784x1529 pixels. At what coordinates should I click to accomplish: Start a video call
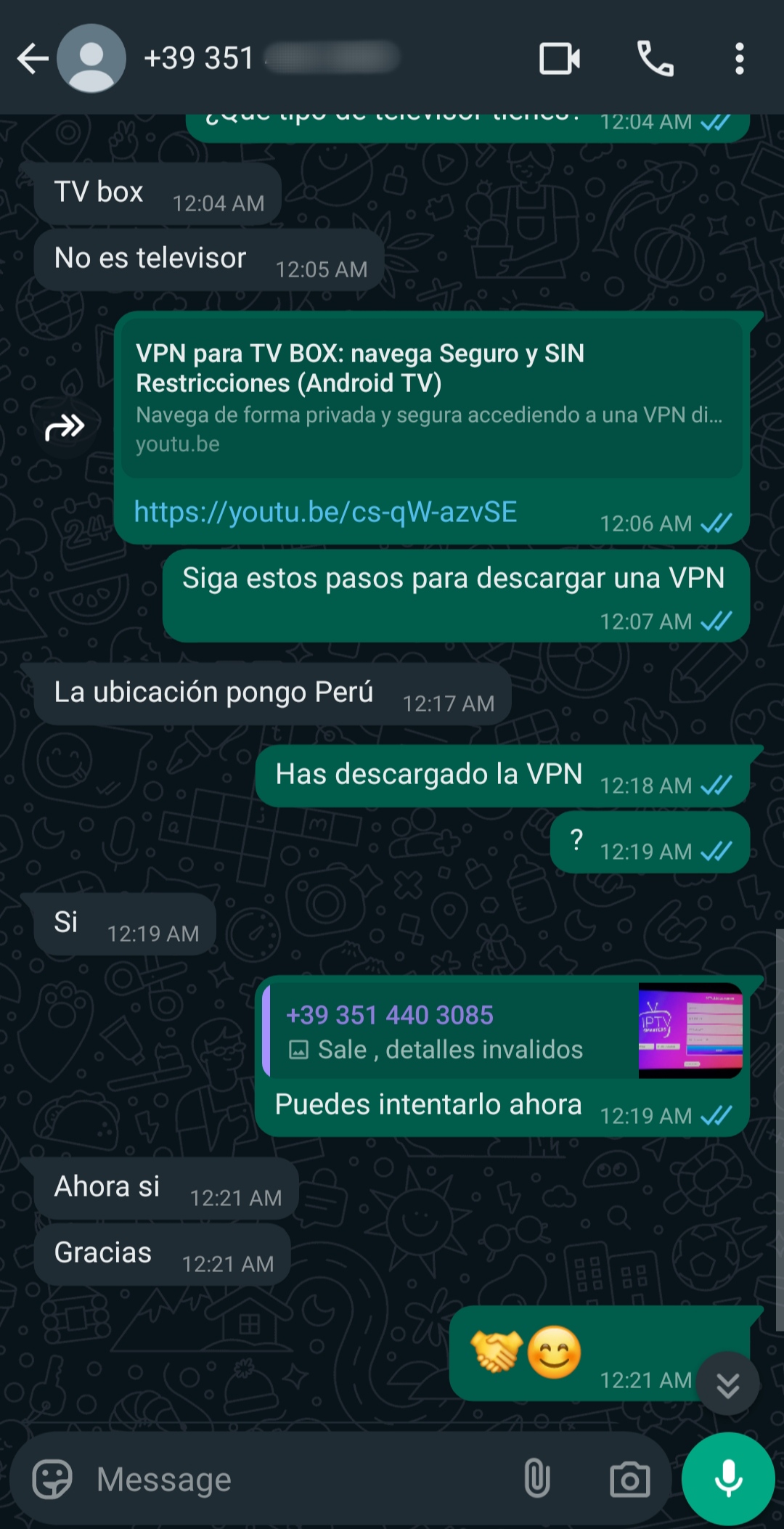pos(559,59)
